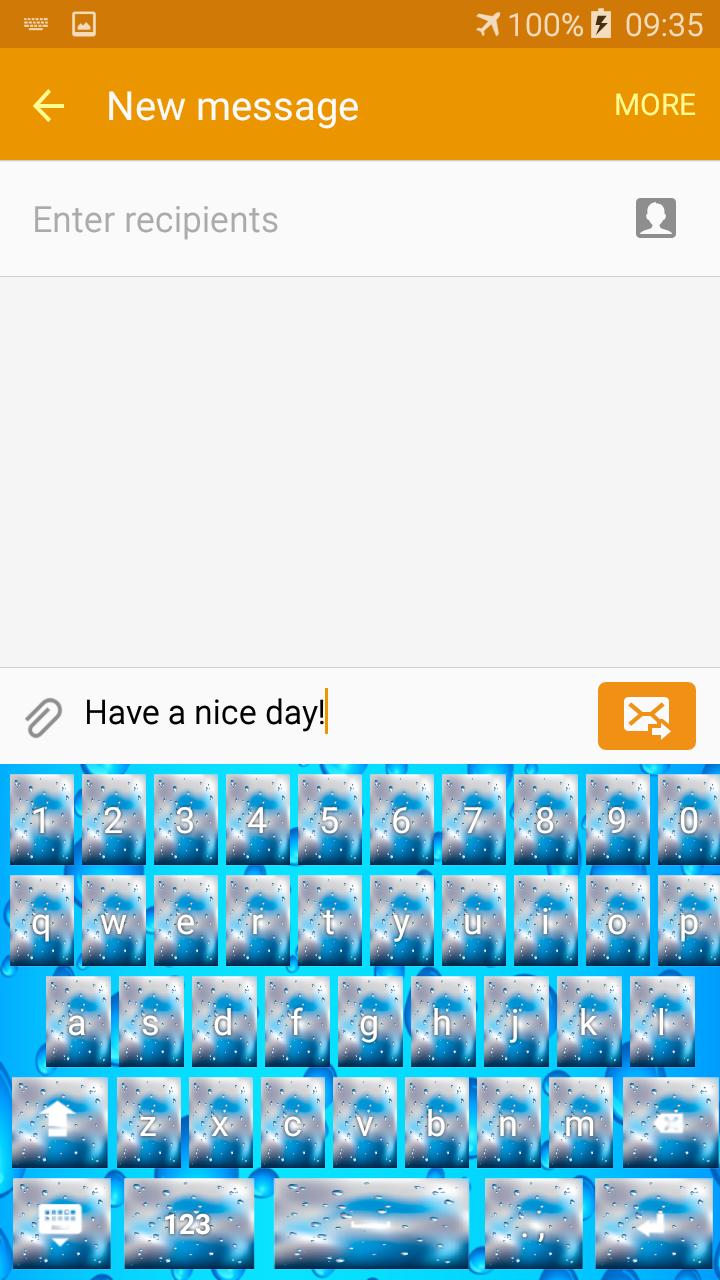Open the contacts picker icon
720x1280 pixels.
tap(656, 218)
